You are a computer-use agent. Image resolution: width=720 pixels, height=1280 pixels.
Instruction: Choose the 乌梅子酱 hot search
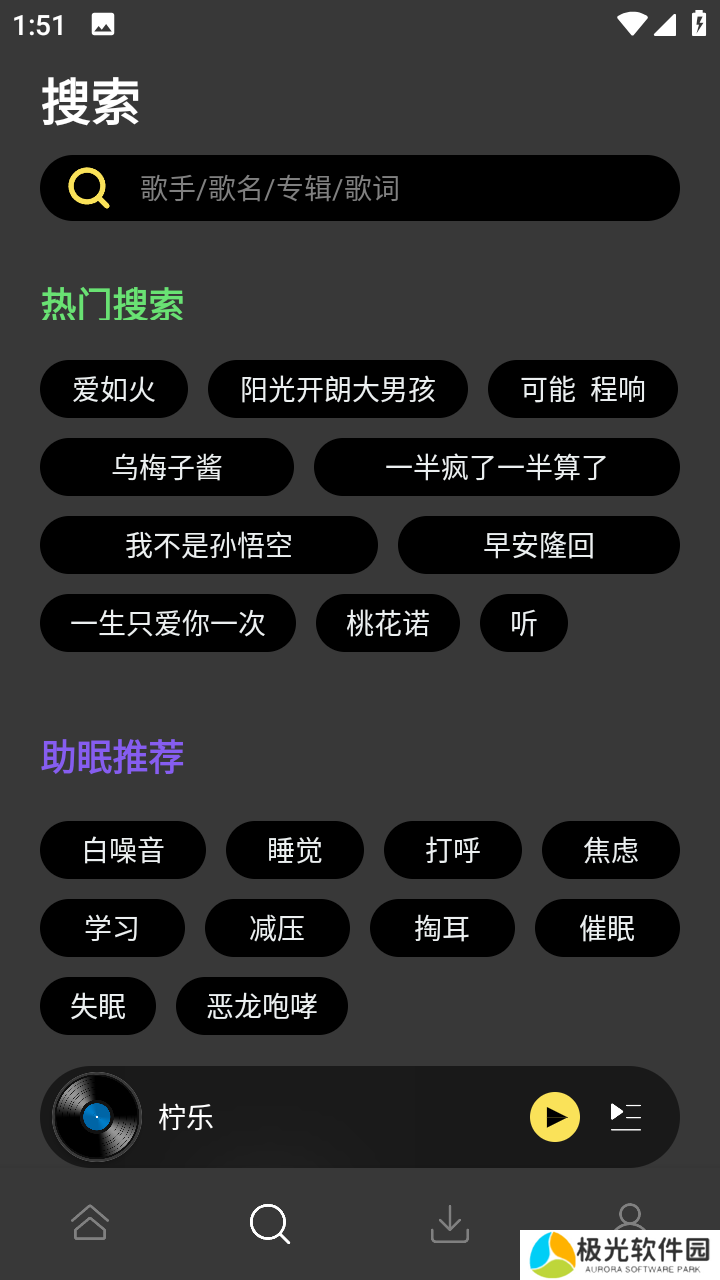pos(167,467)
